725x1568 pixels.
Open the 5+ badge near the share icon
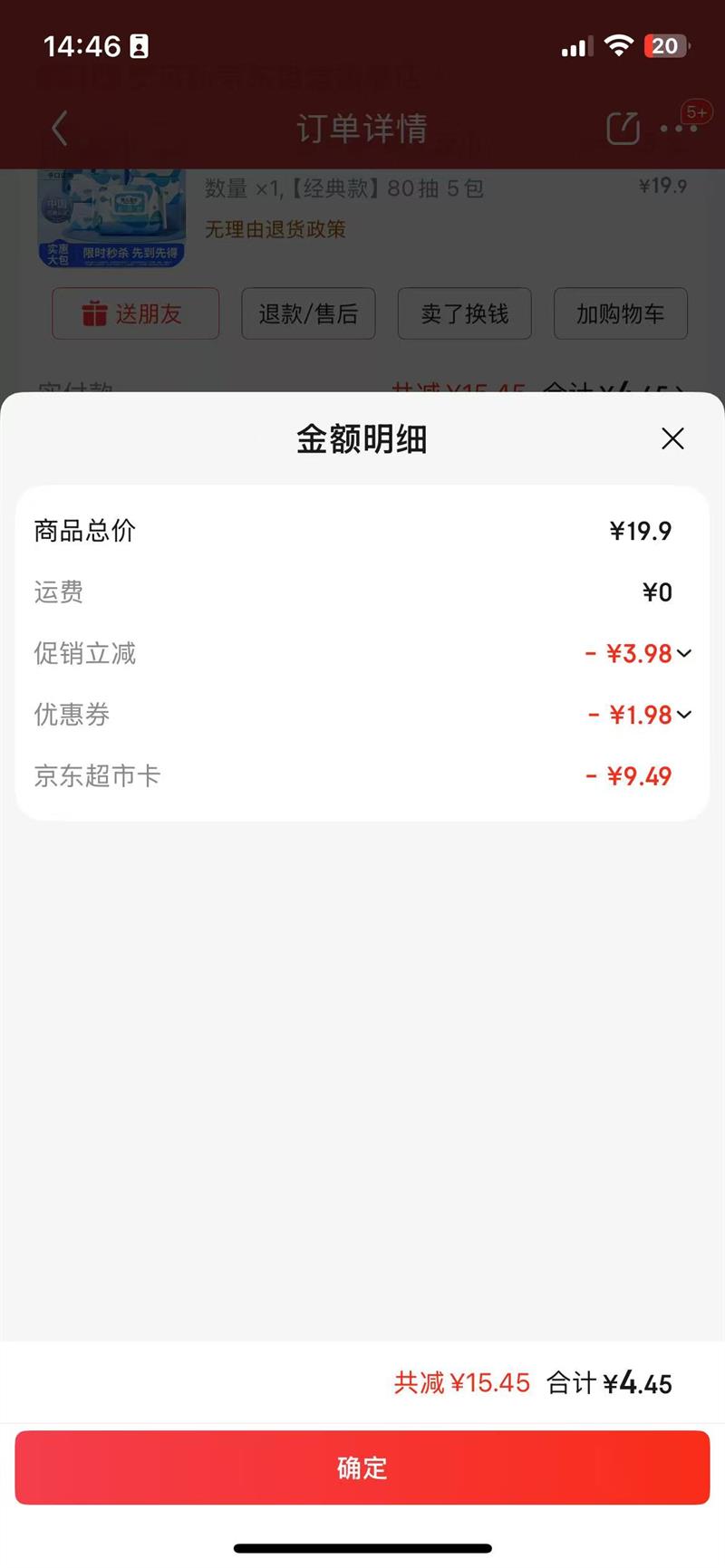pyautogui.click(x=698, y=112)
